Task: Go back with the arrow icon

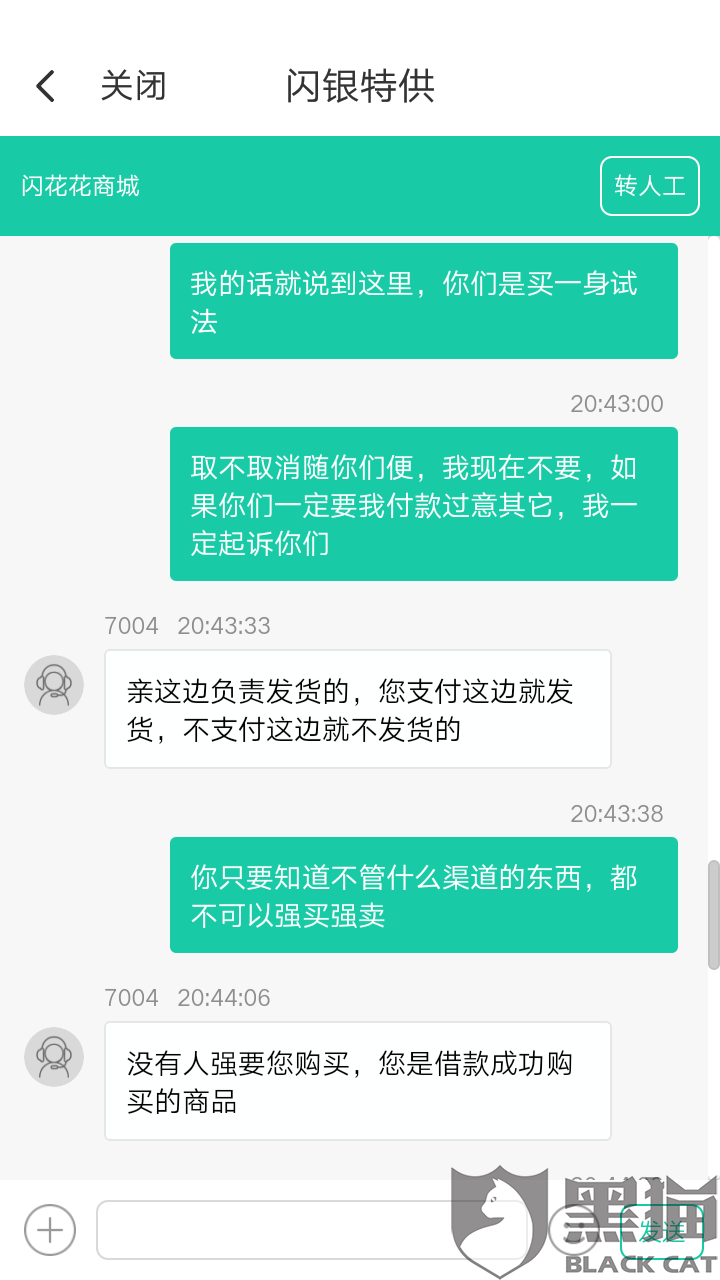Action: tap(45, 86)
